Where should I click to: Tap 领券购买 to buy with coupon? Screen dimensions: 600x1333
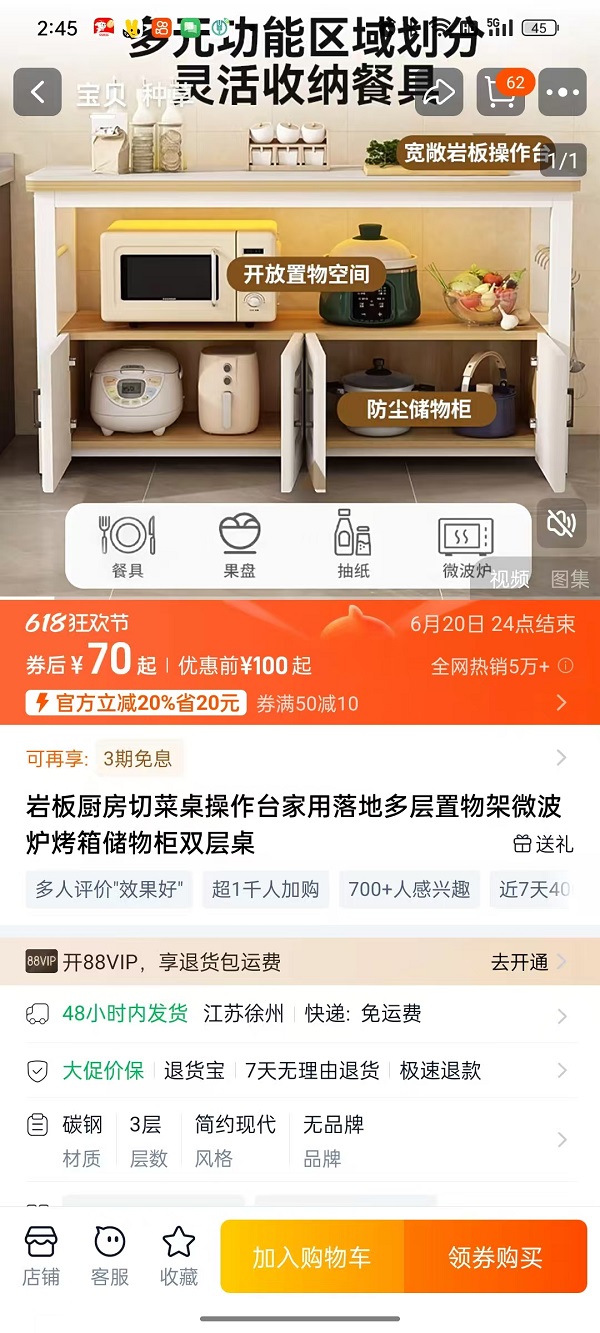[x=495, y=1257]
